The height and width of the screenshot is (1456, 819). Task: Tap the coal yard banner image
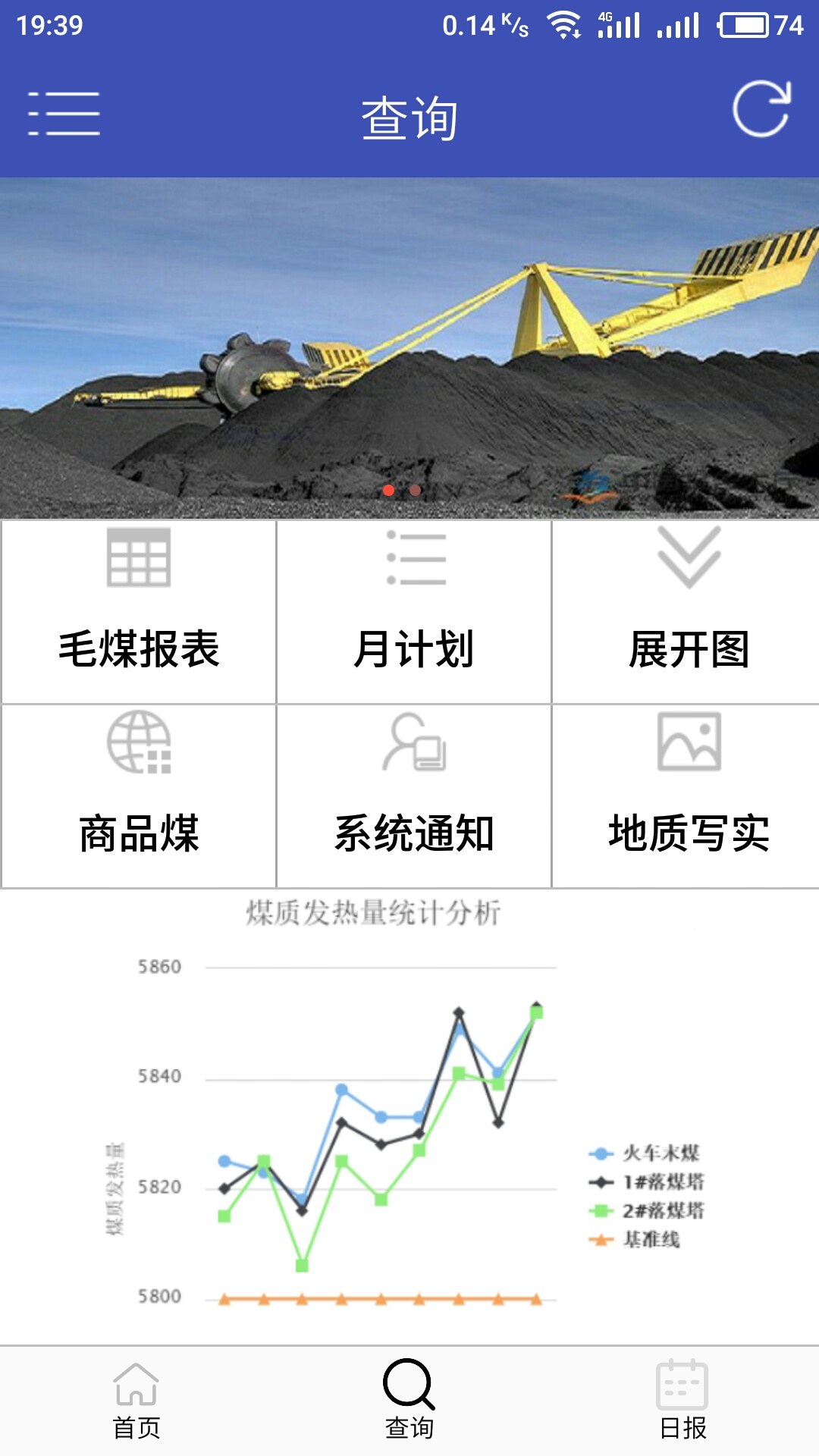pos(409,348)
